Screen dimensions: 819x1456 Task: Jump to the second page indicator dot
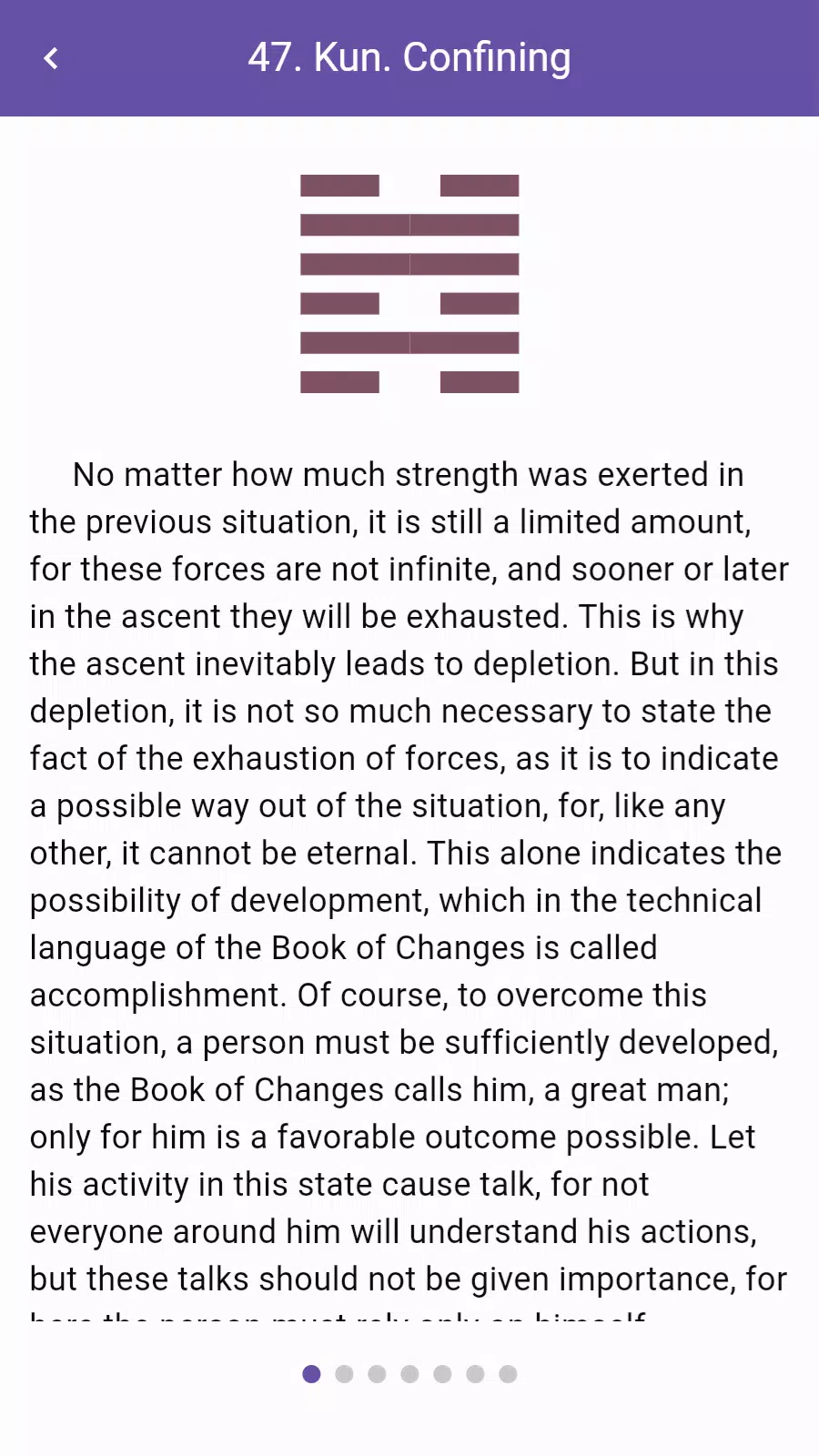(344, 1374)
